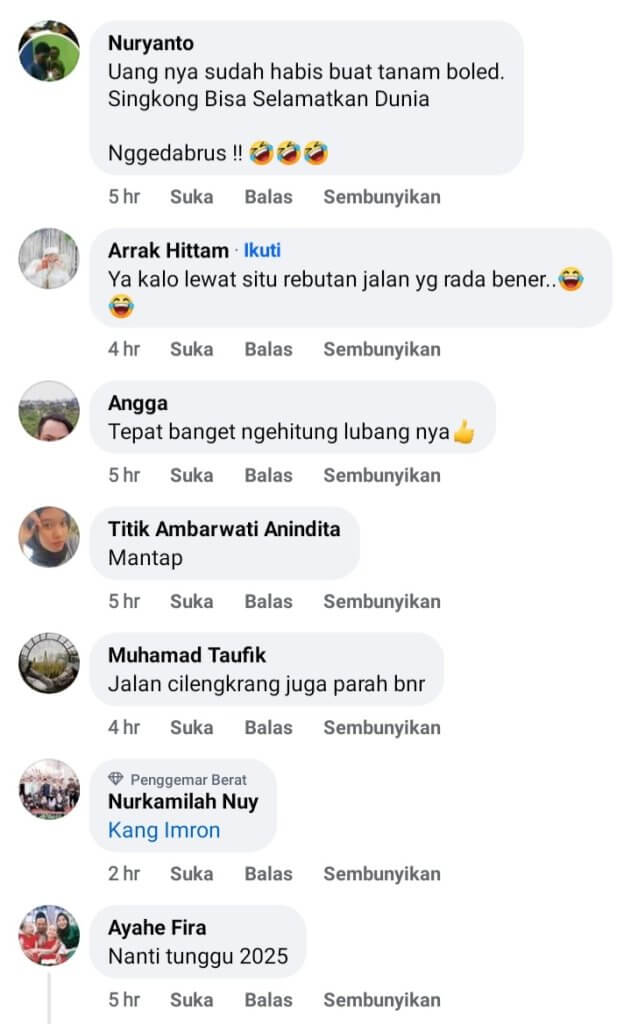The height and width of the screenshot is (1024, 631).
Task: Open Titik Ambarwati Anindita's profile name
Action: 224,529
